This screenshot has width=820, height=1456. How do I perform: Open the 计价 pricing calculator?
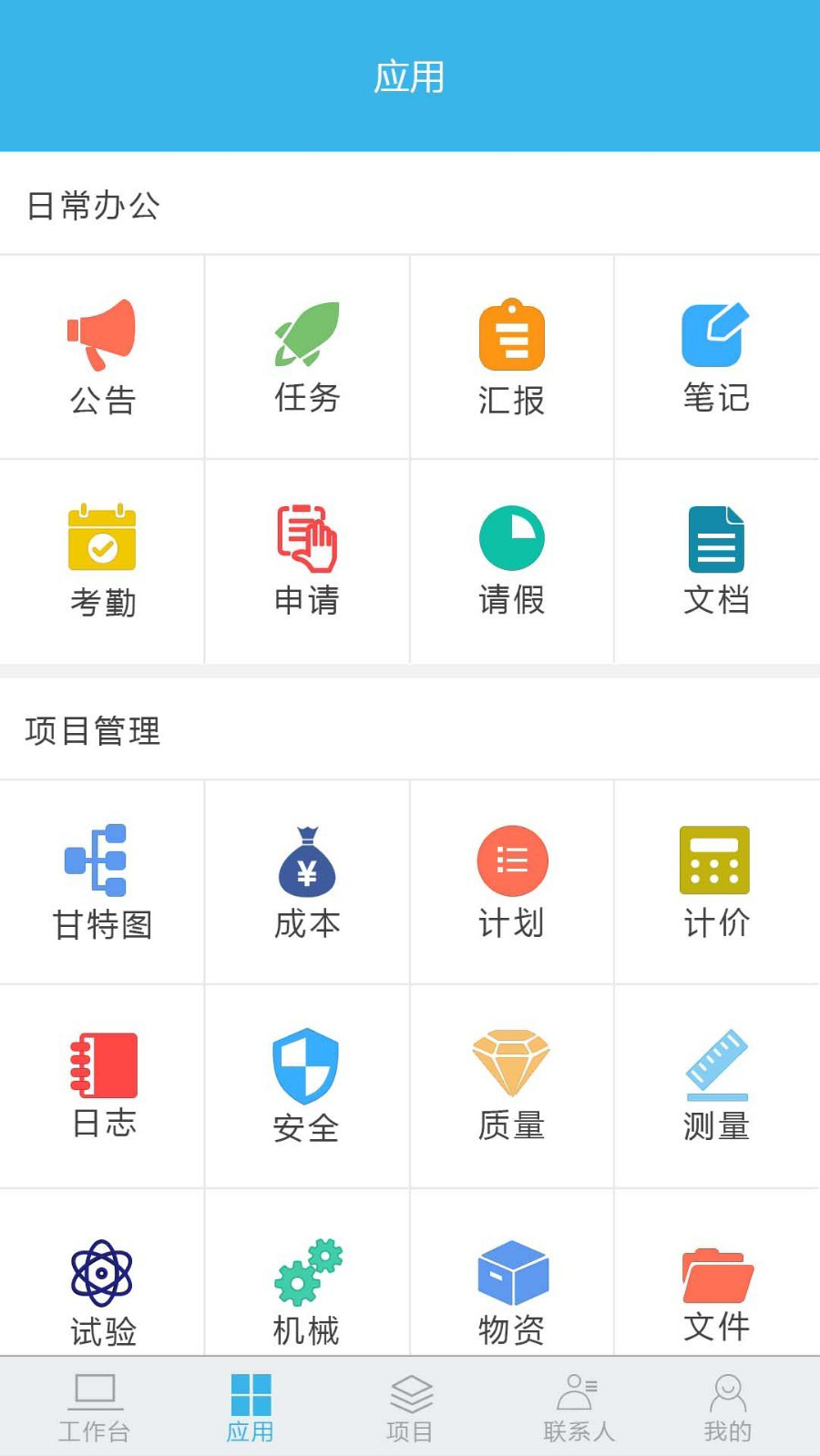(x=716, y=881)
